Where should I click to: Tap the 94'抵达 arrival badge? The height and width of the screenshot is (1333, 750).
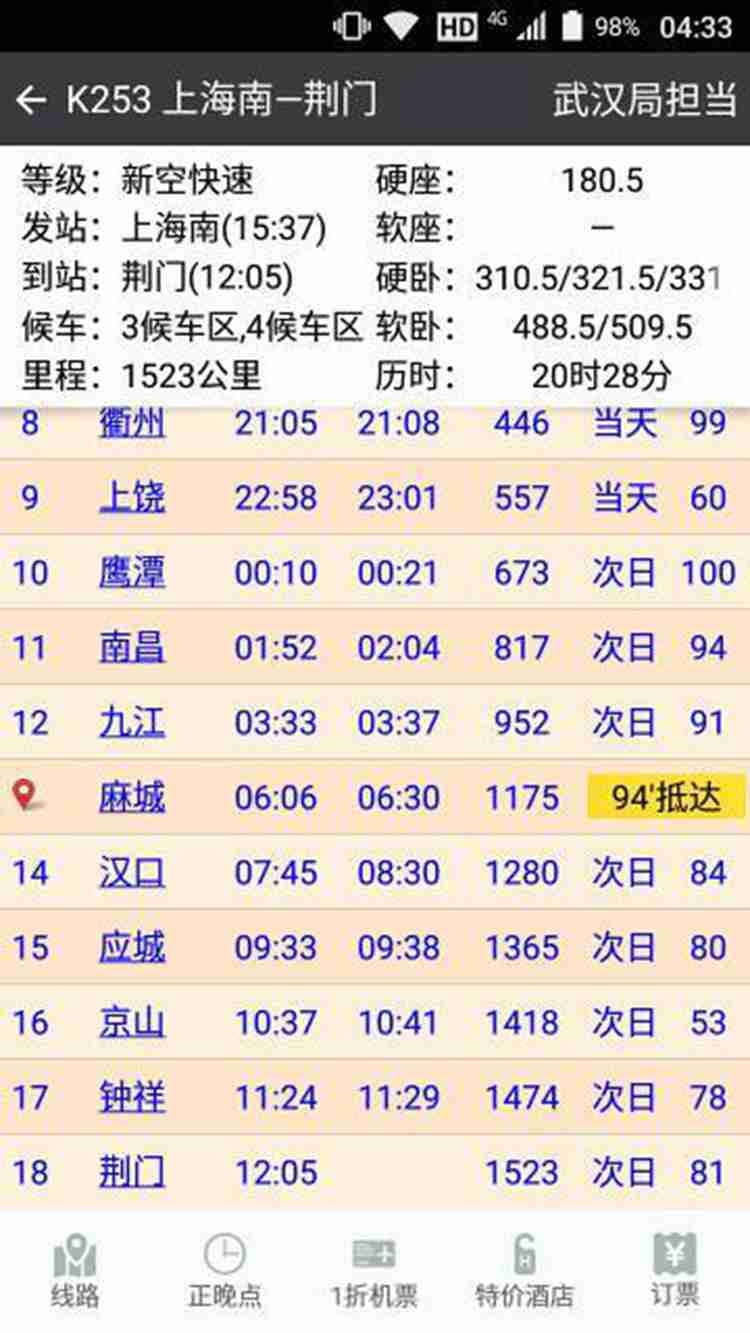tap(666, 797)
